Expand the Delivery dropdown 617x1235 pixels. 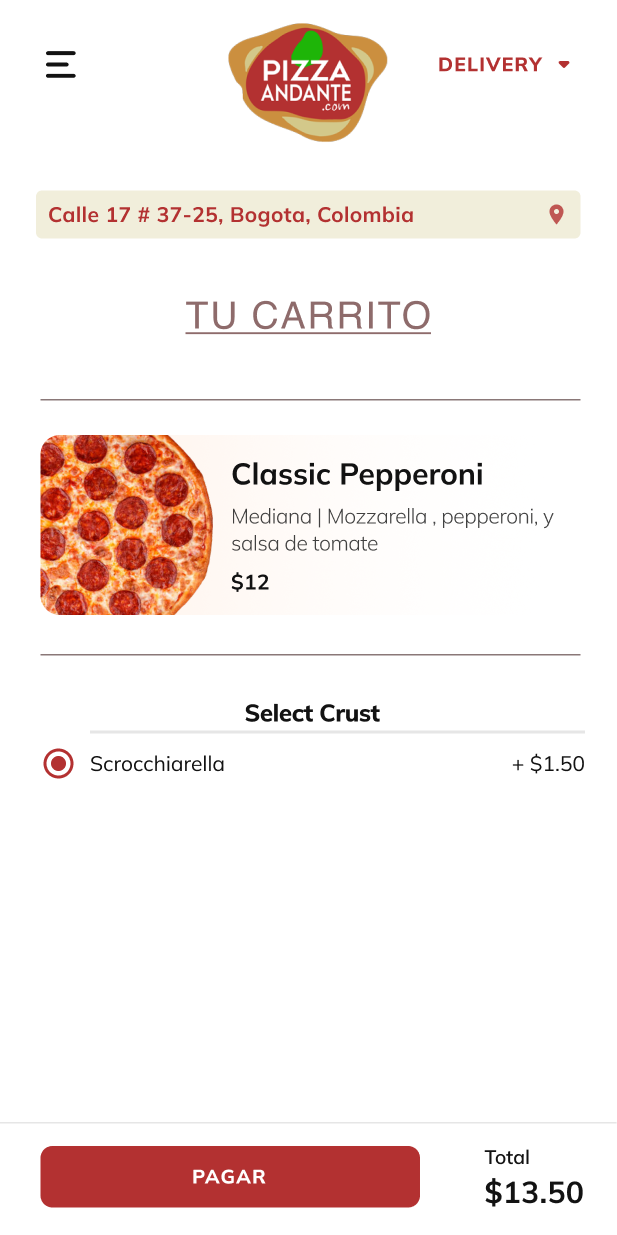coord(503,65)
